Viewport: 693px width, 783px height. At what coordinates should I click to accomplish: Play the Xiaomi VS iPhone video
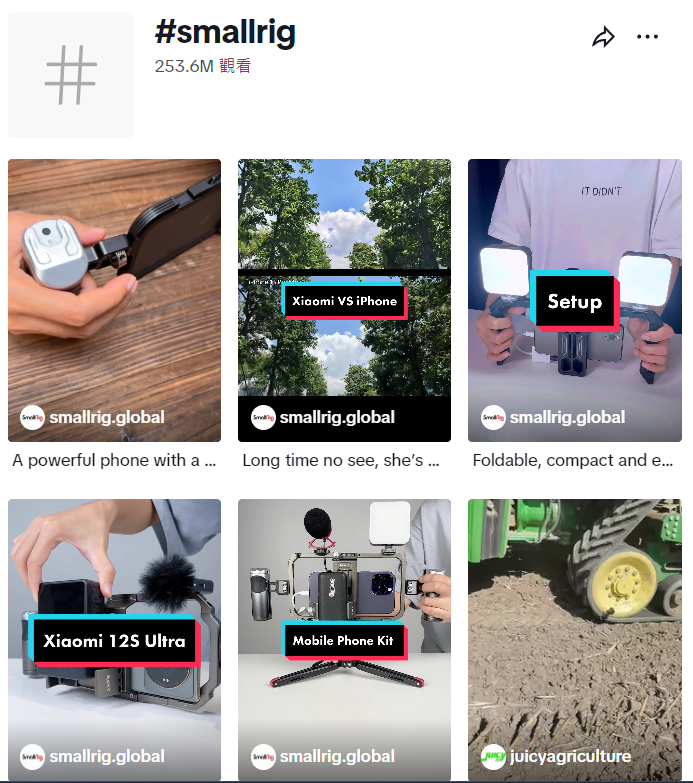344,300
